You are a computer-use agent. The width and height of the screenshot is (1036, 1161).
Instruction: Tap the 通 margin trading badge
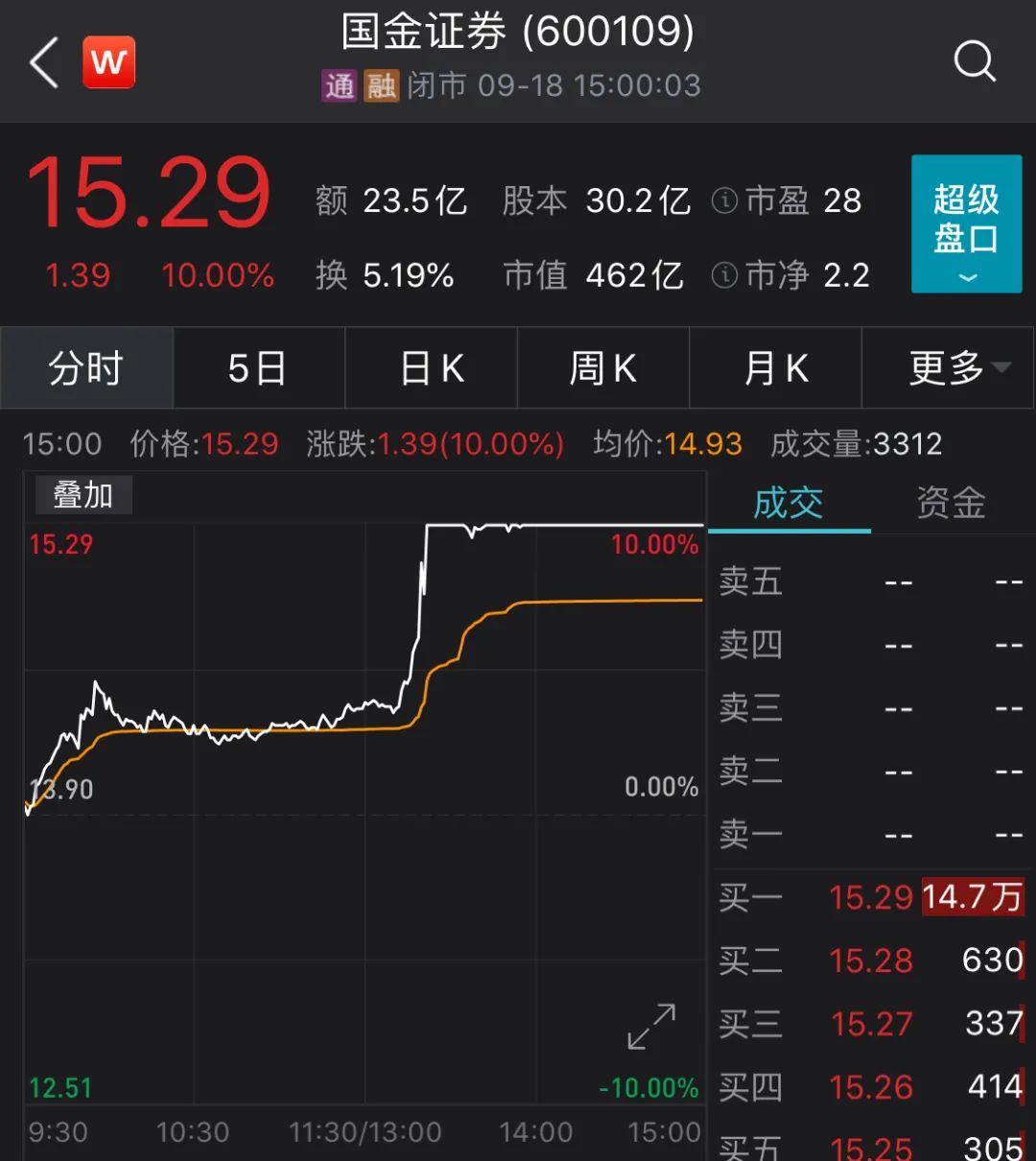pyautogui.click(x=338, y=85)
